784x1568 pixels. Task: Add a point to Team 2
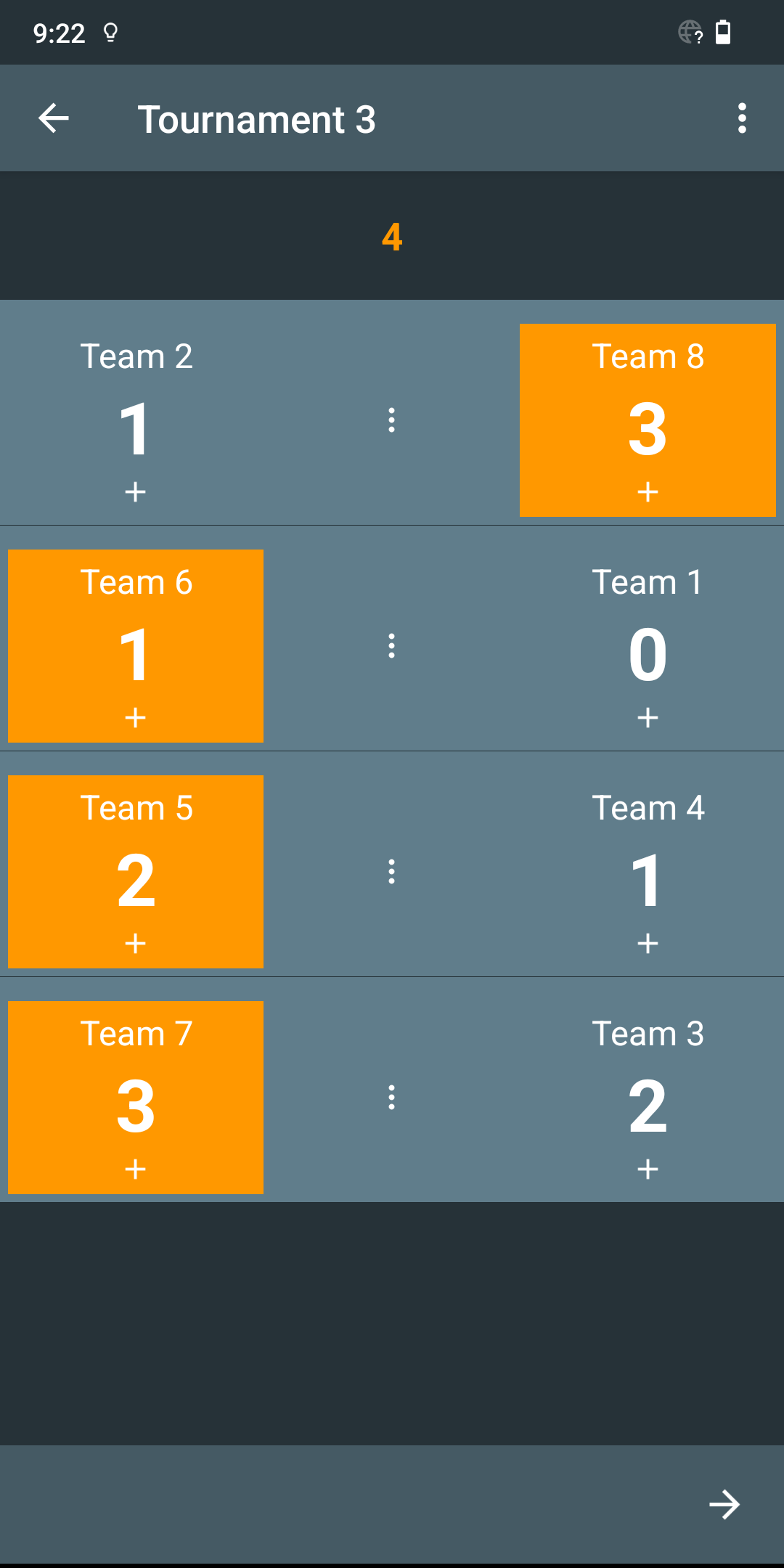(x=135, y=492)
